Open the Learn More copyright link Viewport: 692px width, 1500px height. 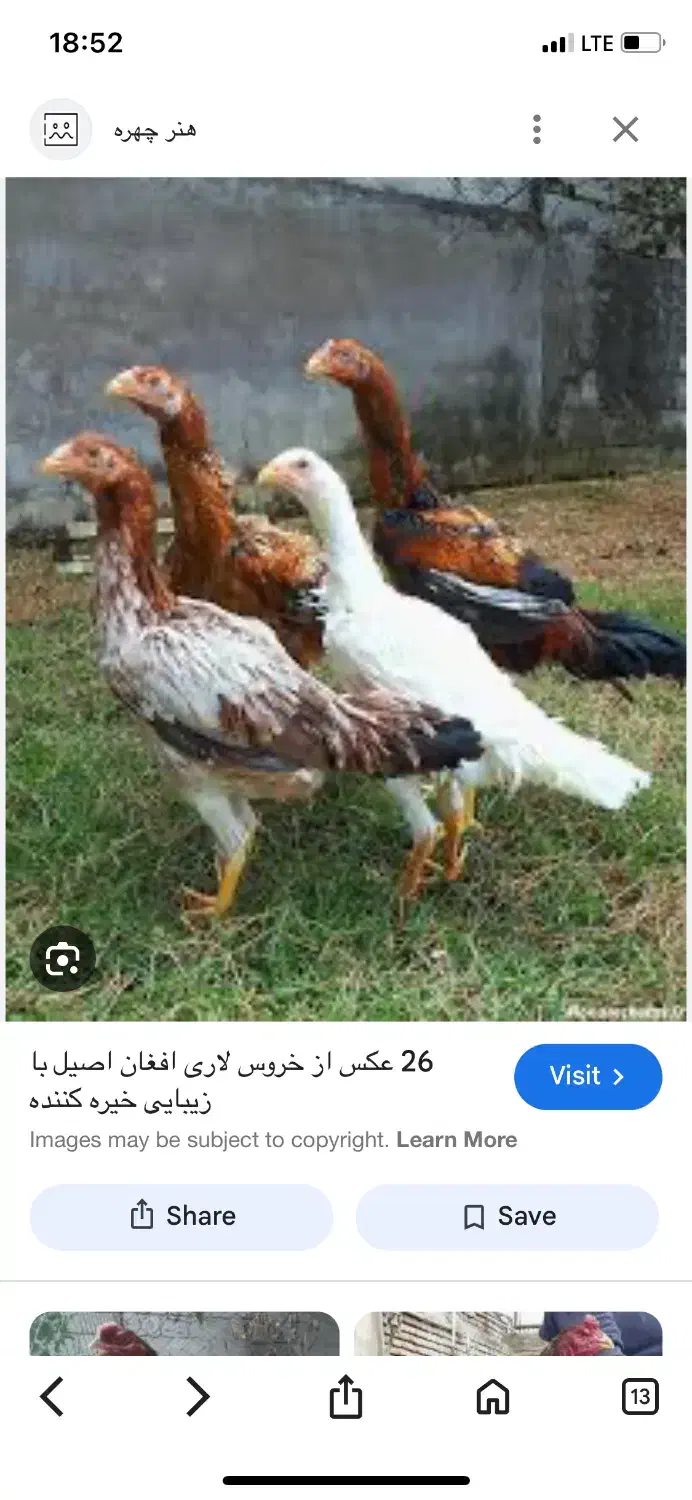point(456,1140)
